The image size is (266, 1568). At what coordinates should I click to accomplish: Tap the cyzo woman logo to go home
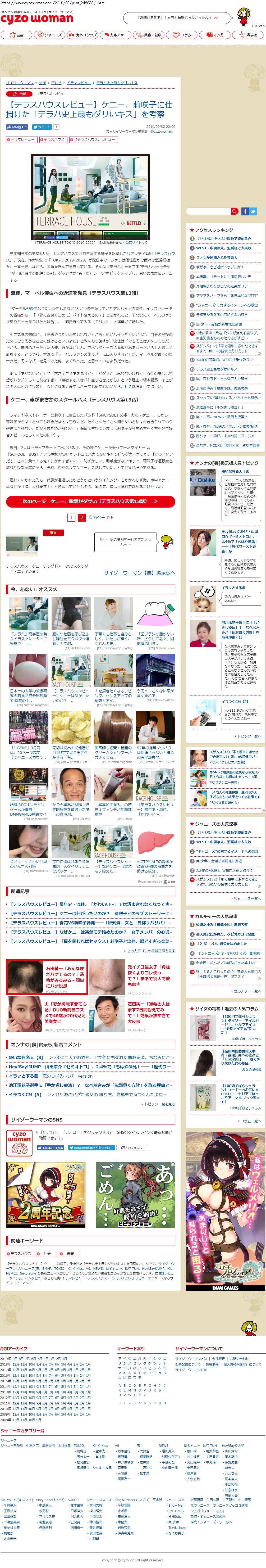coord(36,20)
